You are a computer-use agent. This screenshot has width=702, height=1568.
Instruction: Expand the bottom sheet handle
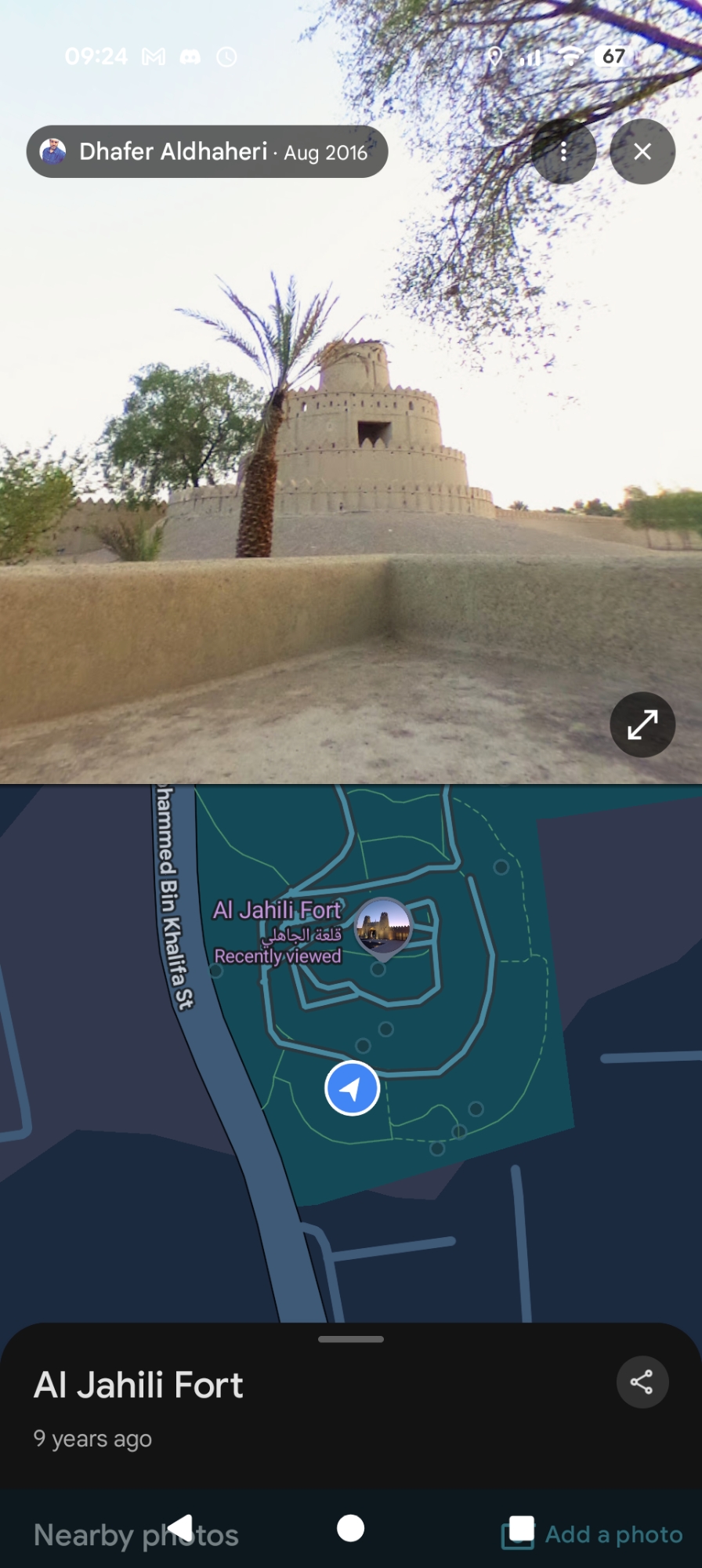pyautogui.click(x=351, y=1339)
